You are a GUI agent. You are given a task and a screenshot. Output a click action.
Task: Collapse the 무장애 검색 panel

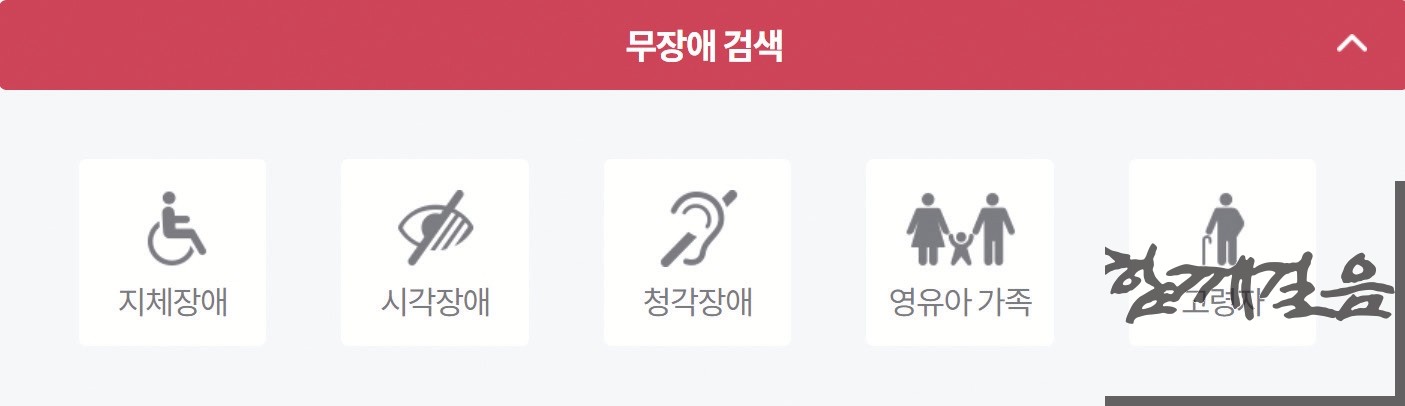point(1352,44)
